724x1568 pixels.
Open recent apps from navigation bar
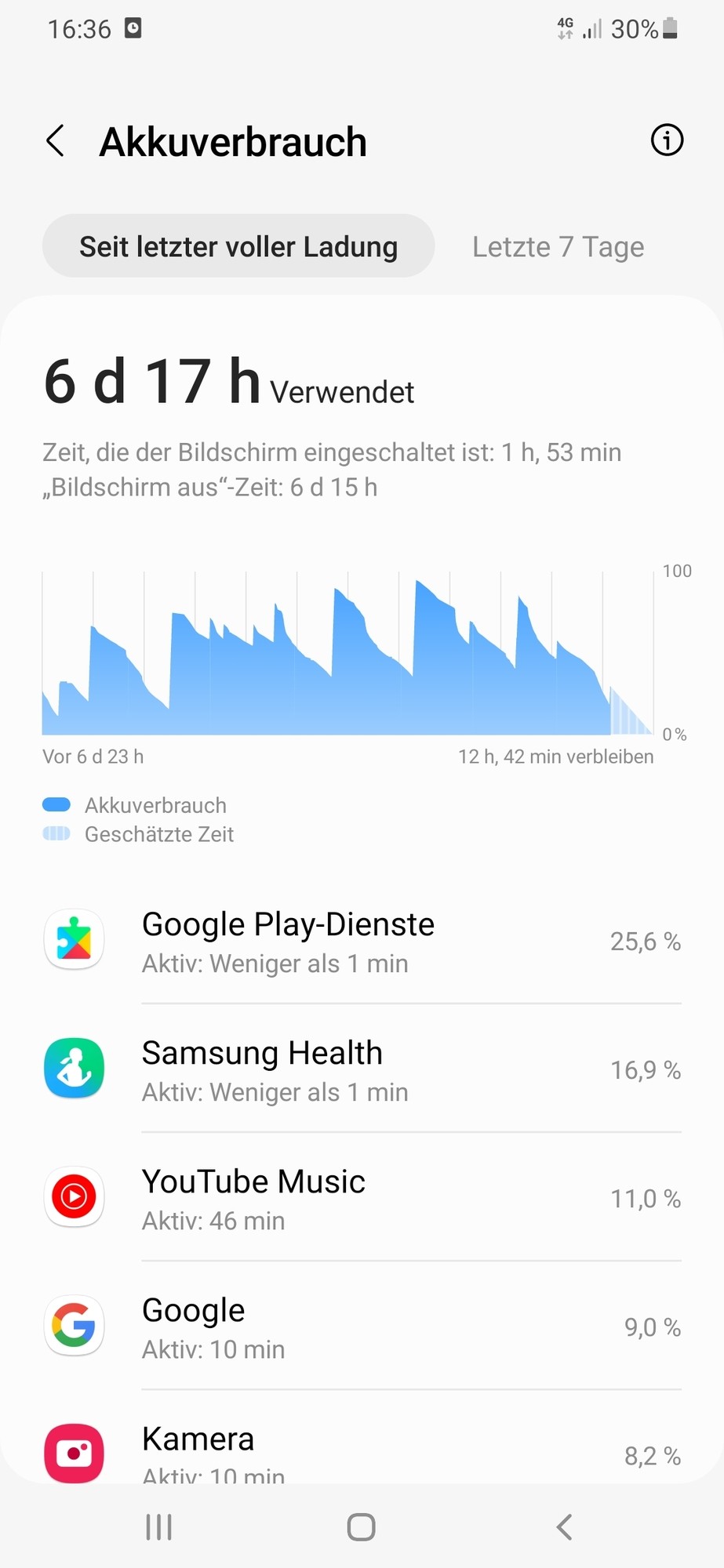pos(159,1526)
